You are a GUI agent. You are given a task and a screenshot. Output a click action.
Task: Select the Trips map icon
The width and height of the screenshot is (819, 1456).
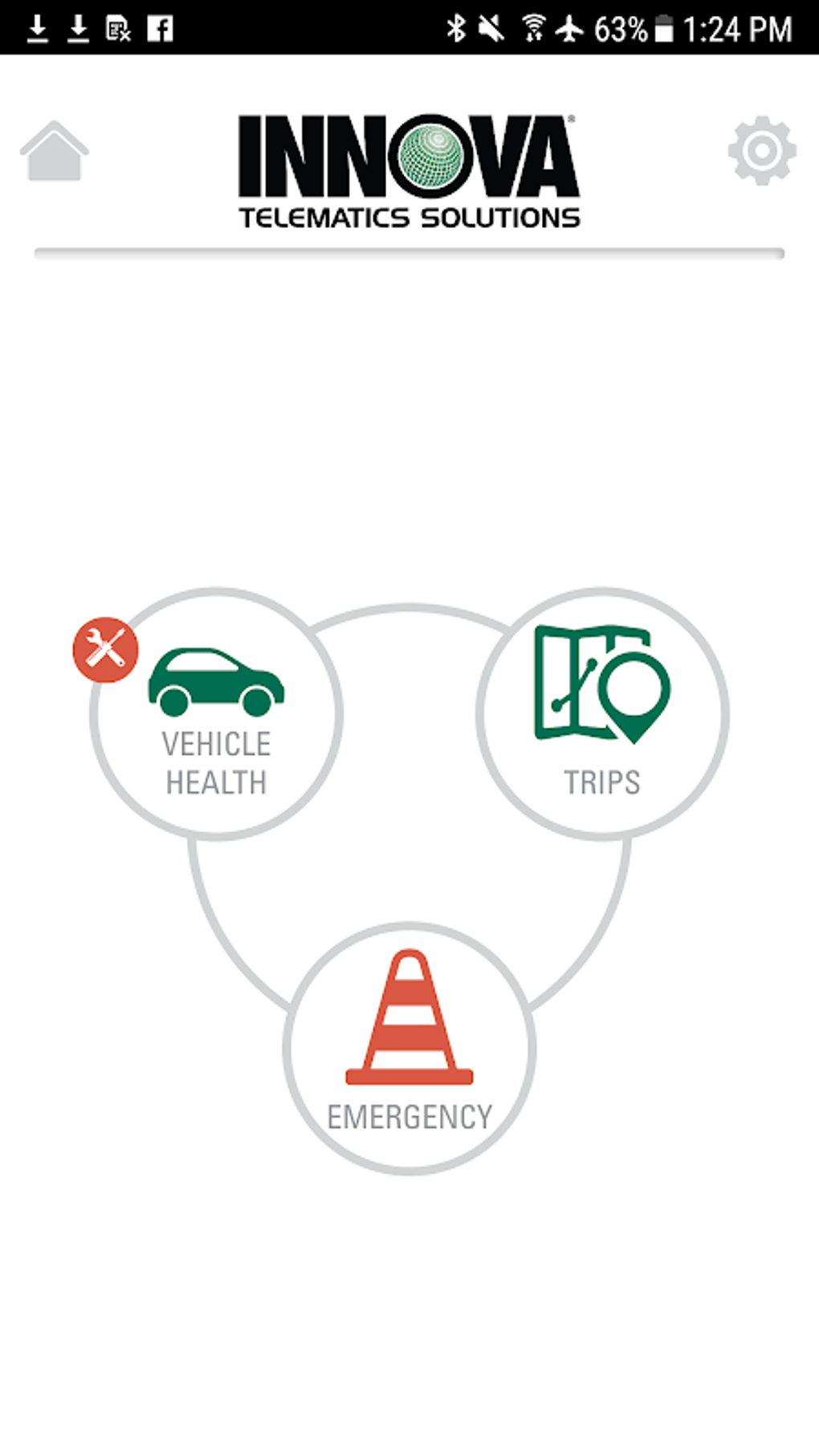point(602,683)
